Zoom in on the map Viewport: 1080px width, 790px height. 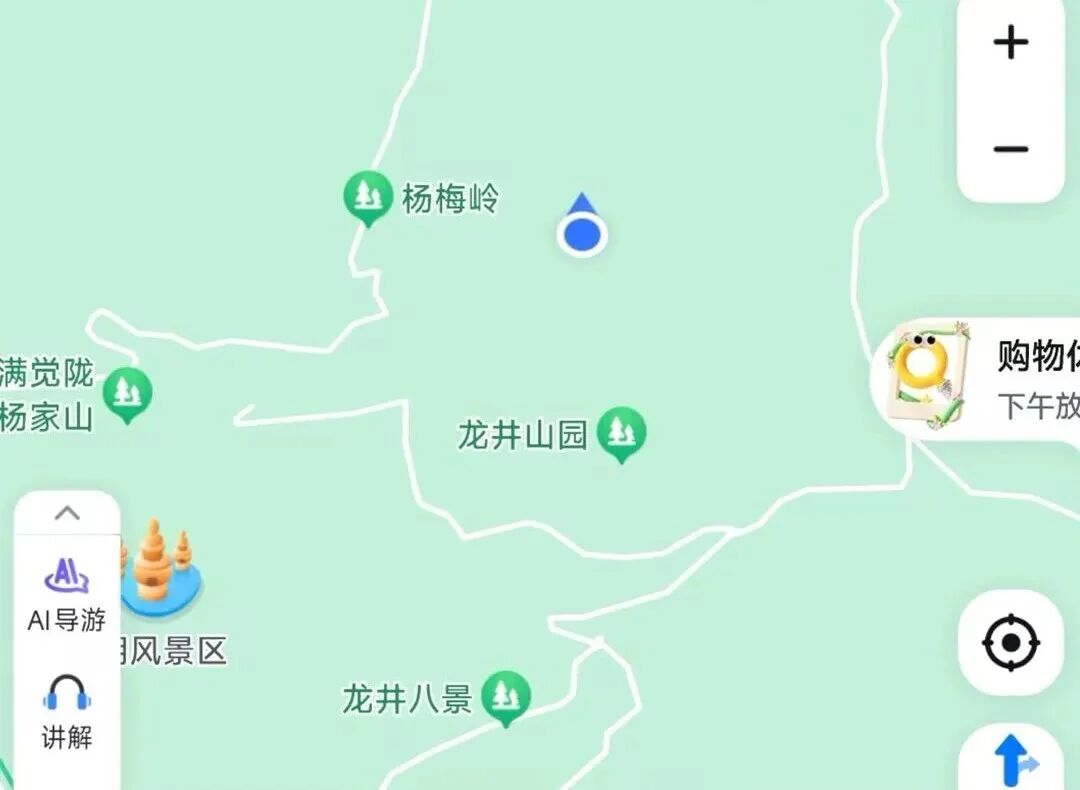point(1010,43)
